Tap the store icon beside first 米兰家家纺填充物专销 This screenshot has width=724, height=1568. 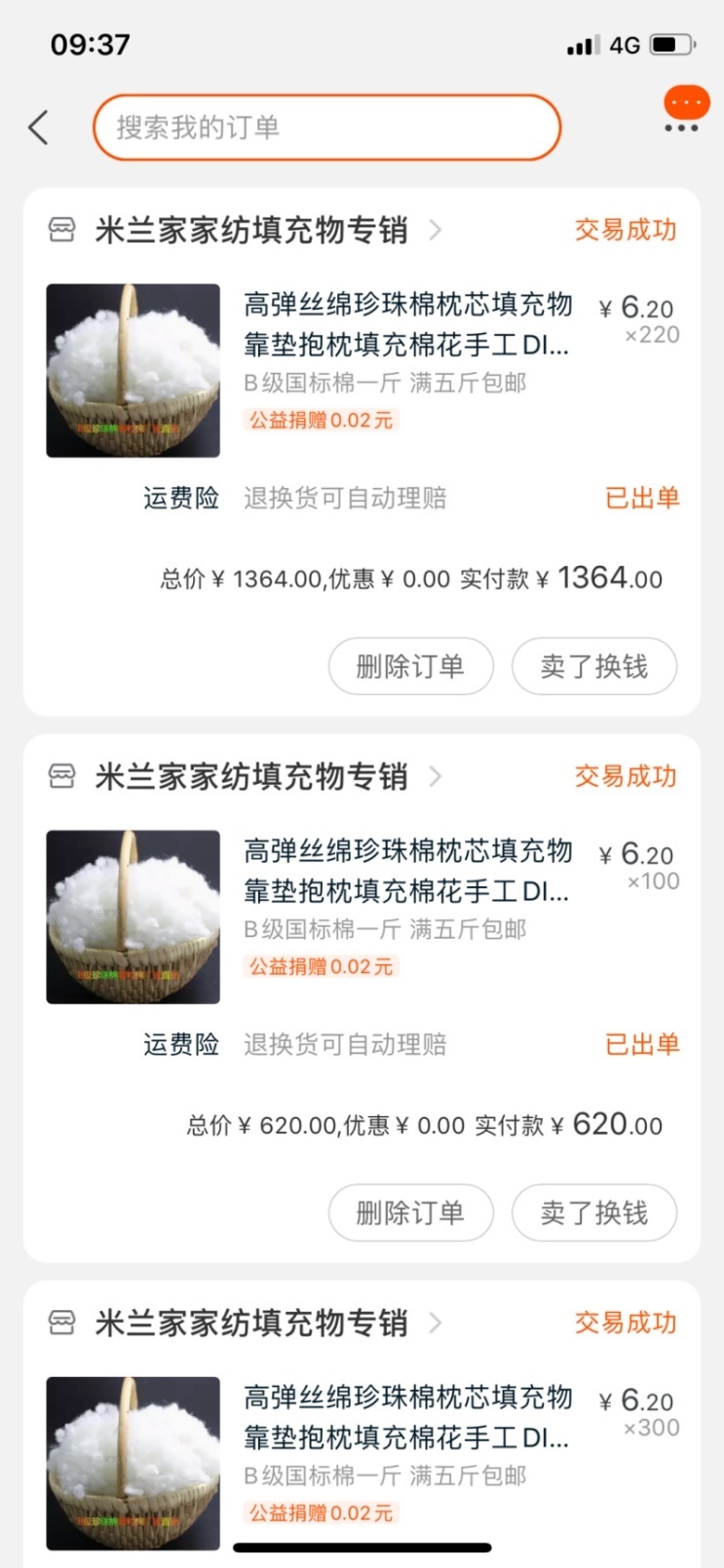click(62, 231)
